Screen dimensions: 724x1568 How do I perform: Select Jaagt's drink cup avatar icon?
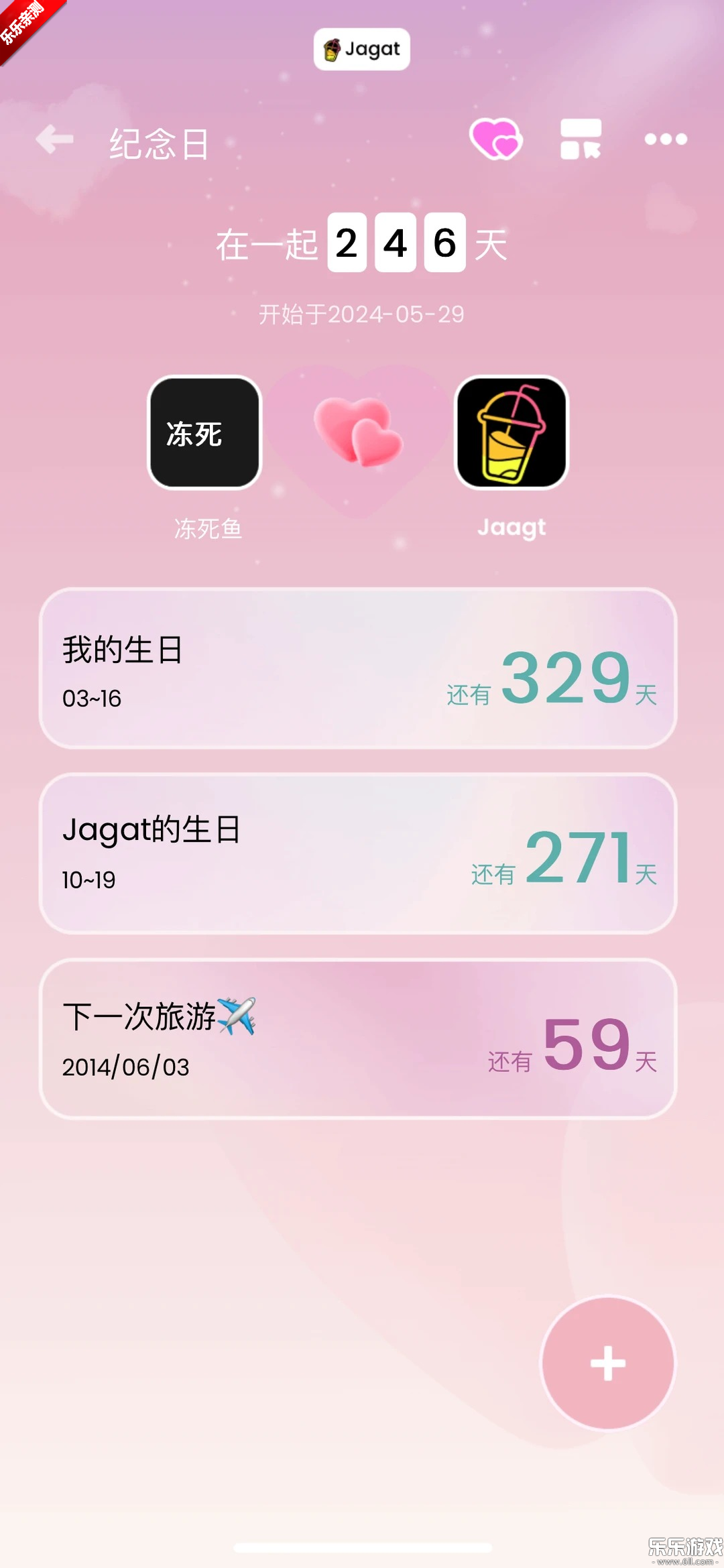[512, 432]
